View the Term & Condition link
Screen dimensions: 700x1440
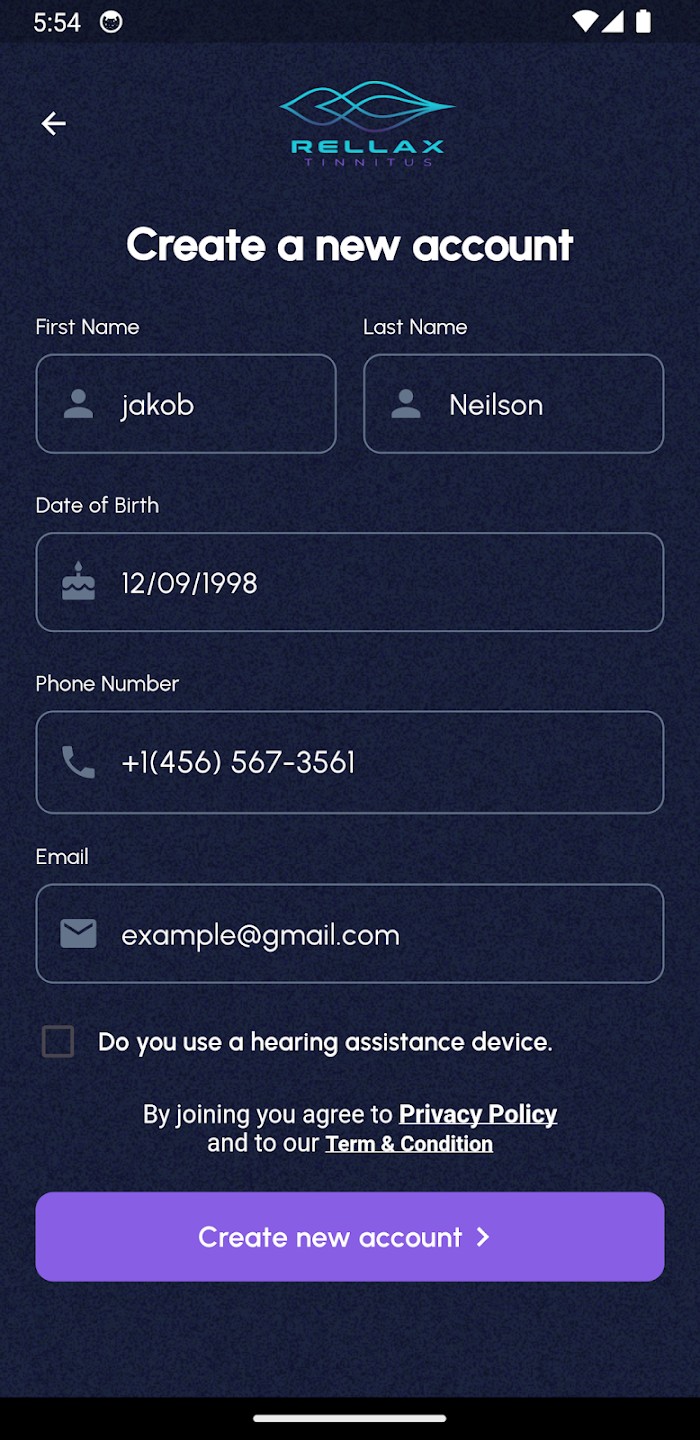point(409,1144)
